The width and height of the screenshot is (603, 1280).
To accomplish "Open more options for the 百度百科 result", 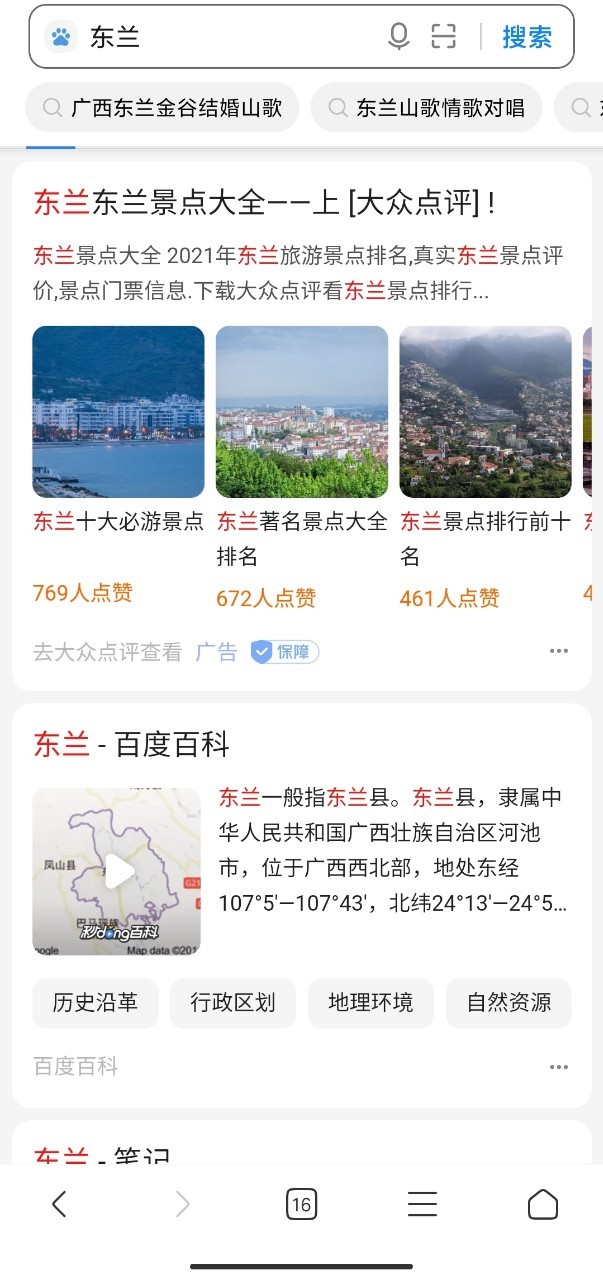I will coord(558,1067).
